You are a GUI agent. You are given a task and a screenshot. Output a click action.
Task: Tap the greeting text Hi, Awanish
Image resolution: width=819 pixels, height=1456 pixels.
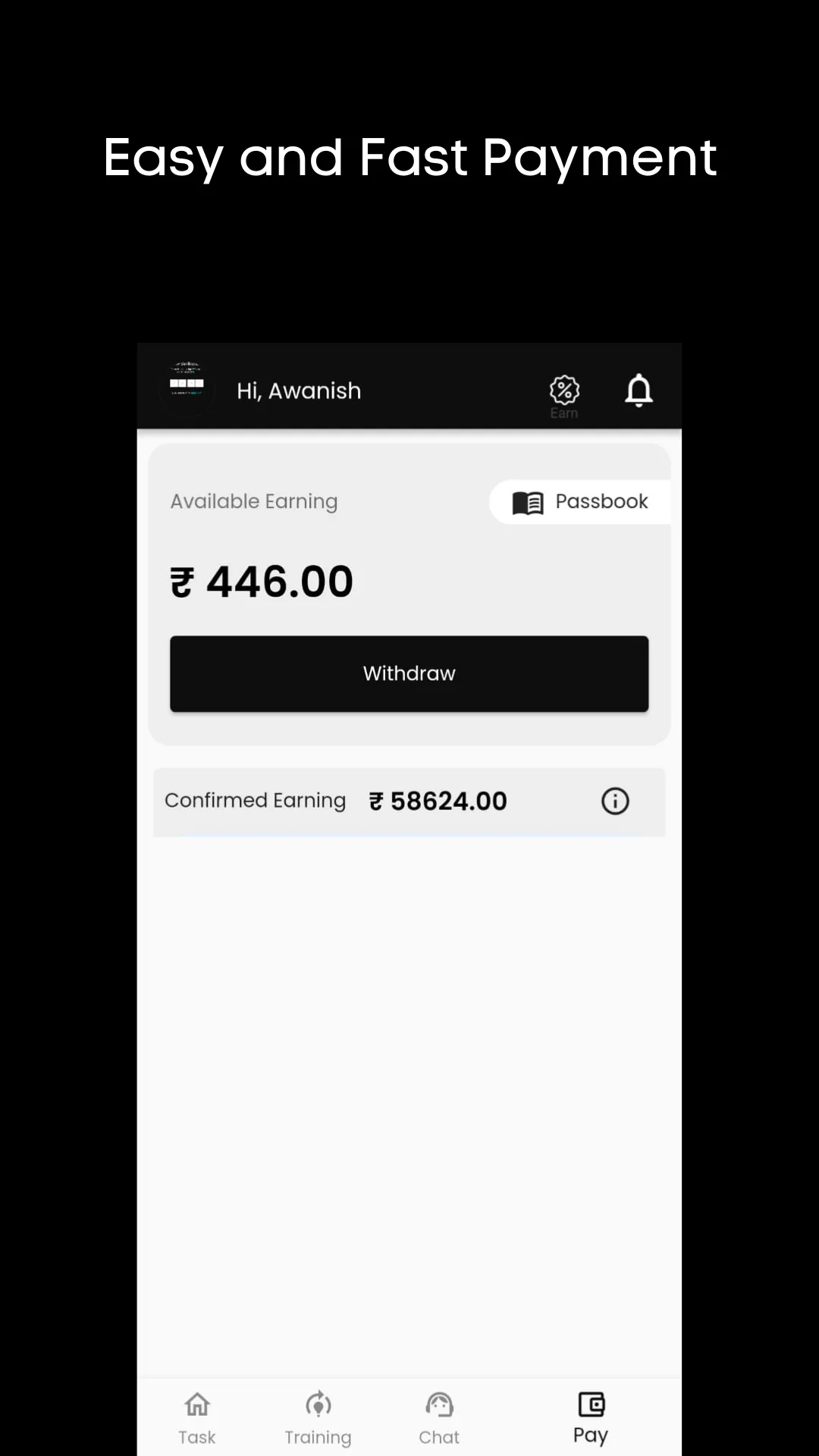click(299, 391)
